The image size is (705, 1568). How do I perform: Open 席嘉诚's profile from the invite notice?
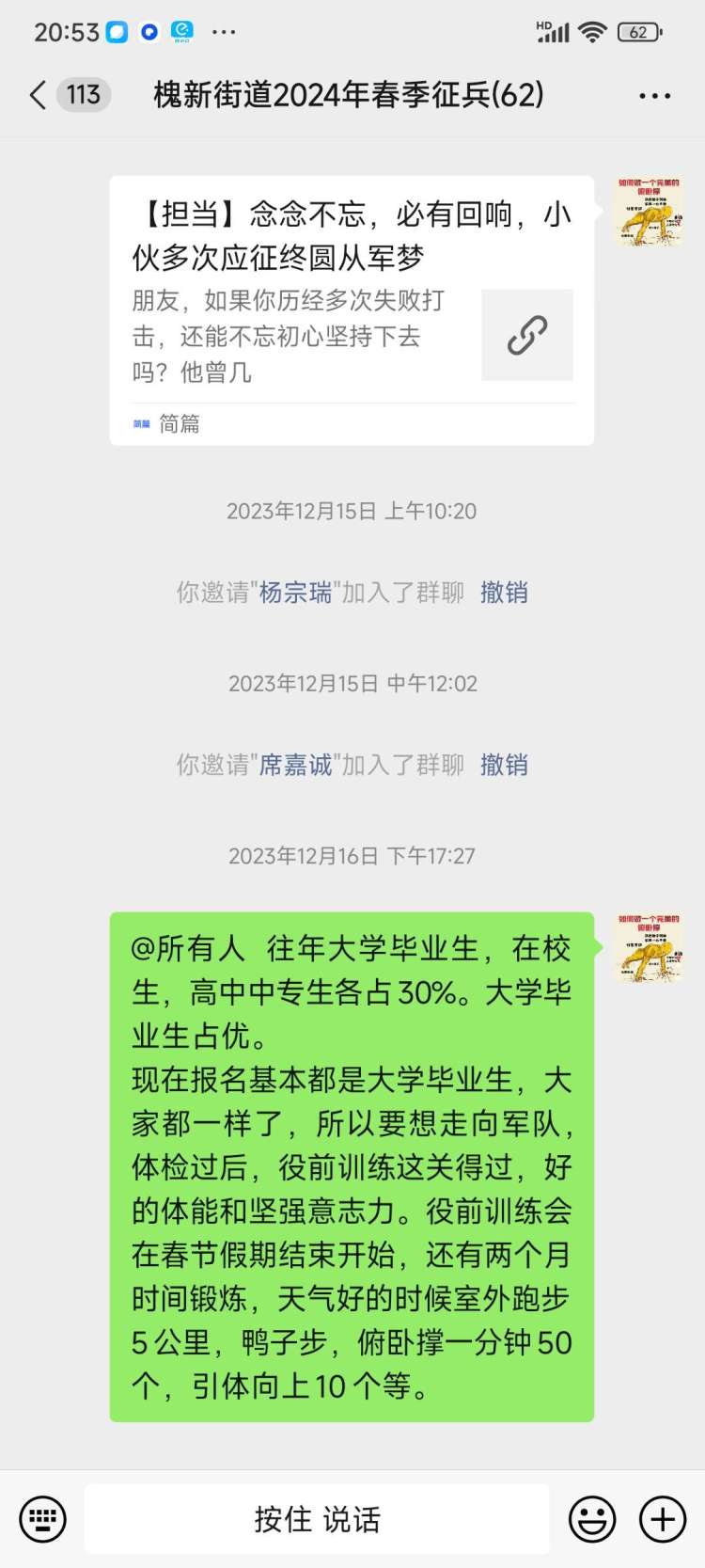coord(295,765)
